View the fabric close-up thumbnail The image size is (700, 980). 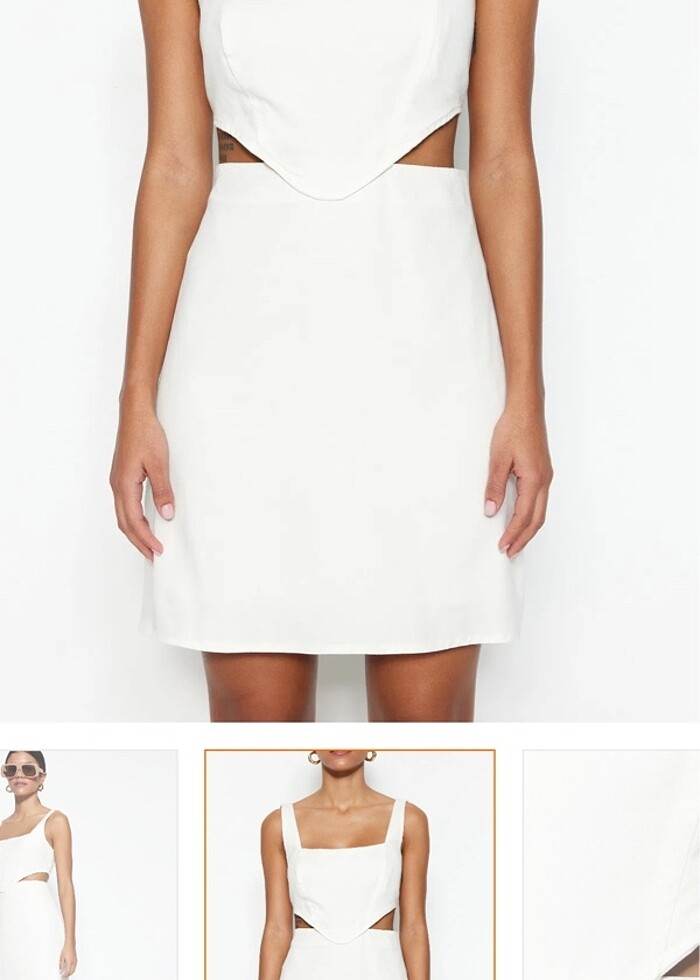pyautogui.click(x=611, y=864)
